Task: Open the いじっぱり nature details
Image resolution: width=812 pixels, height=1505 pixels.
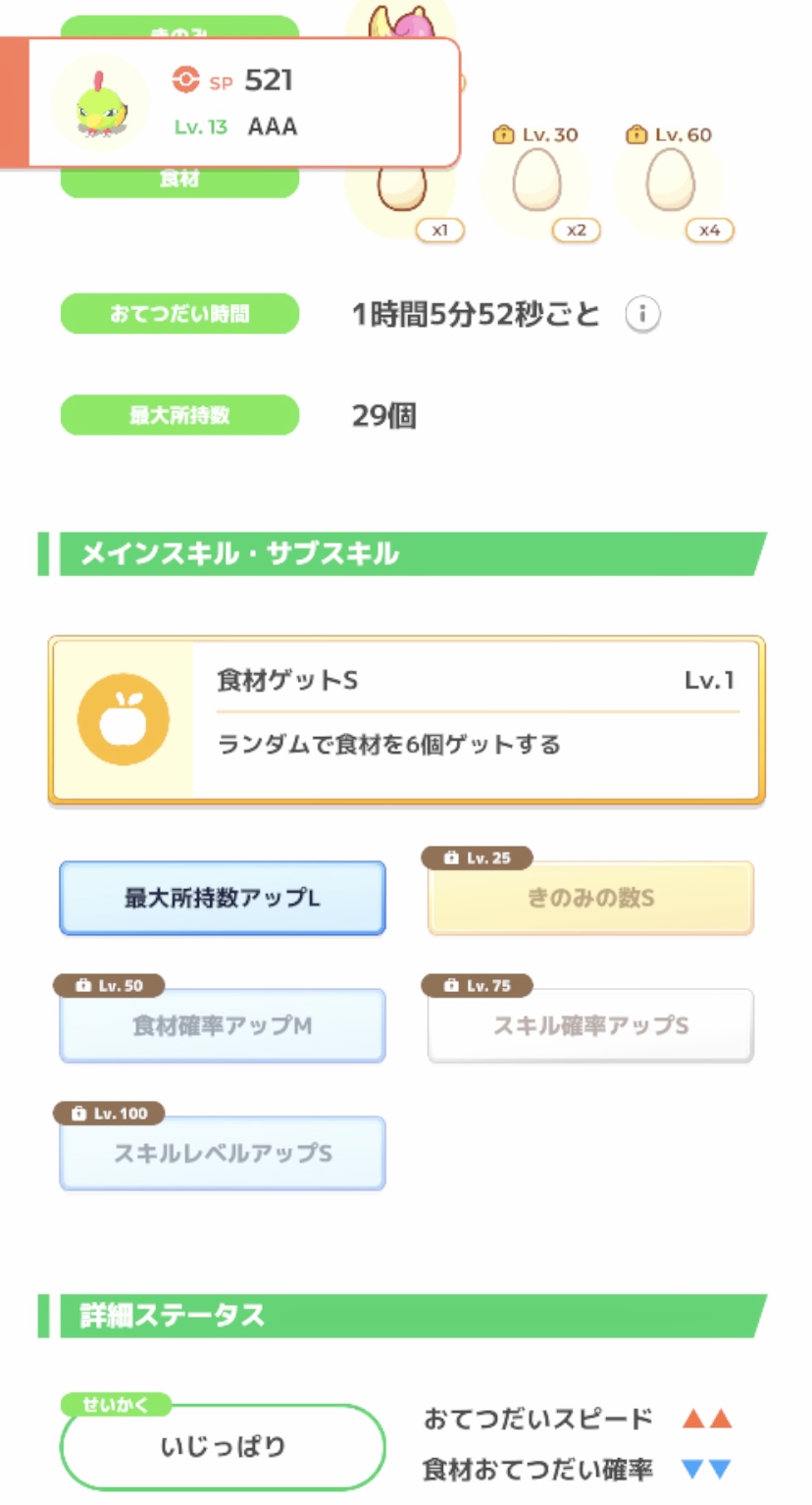Action: point(223,1447)
